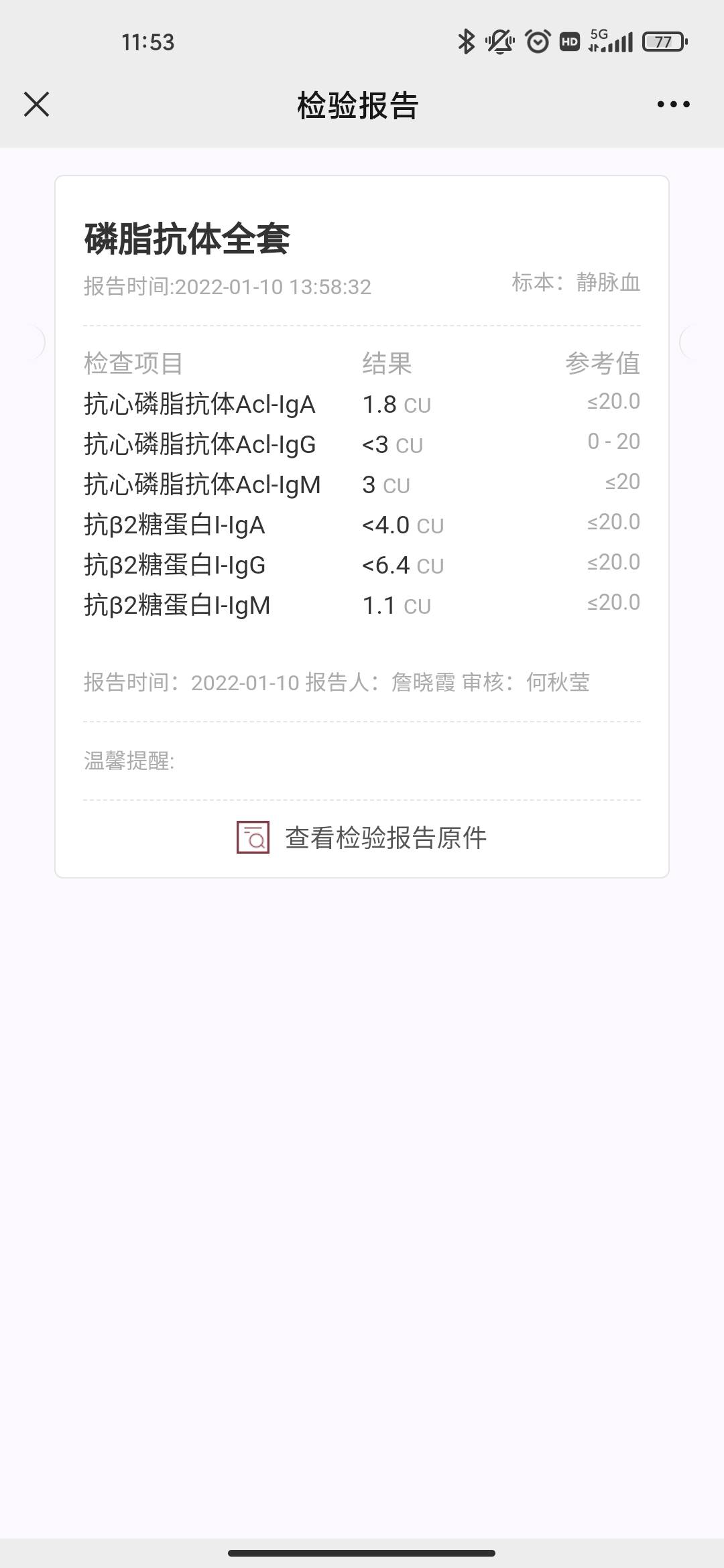Tap the 标本：静脉血 specimen label

coord(575,283)
